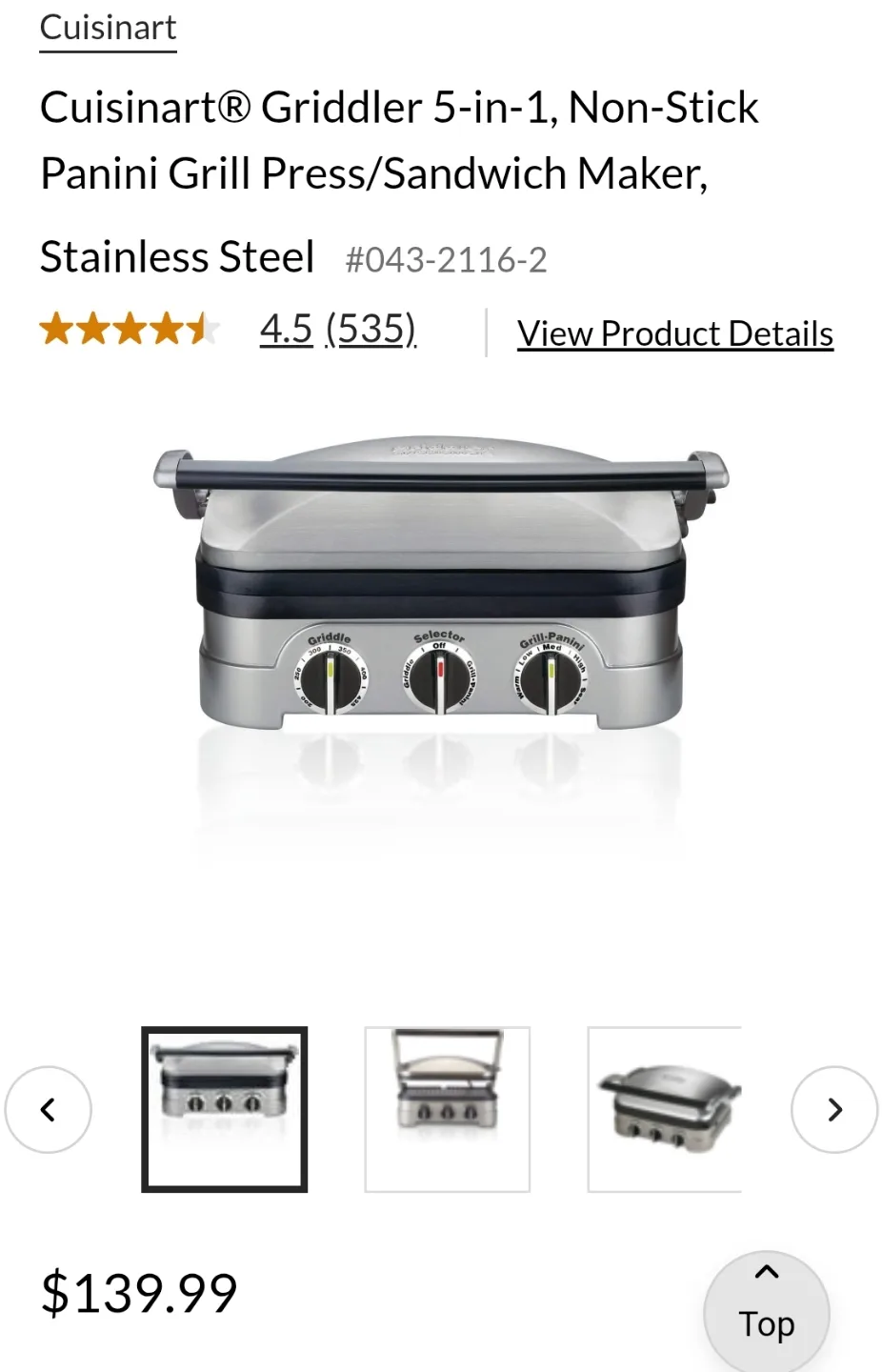Select the closed griddle thumbnail
Viewport: 882px width, 1372px height.
click(x=223, y=1110)
